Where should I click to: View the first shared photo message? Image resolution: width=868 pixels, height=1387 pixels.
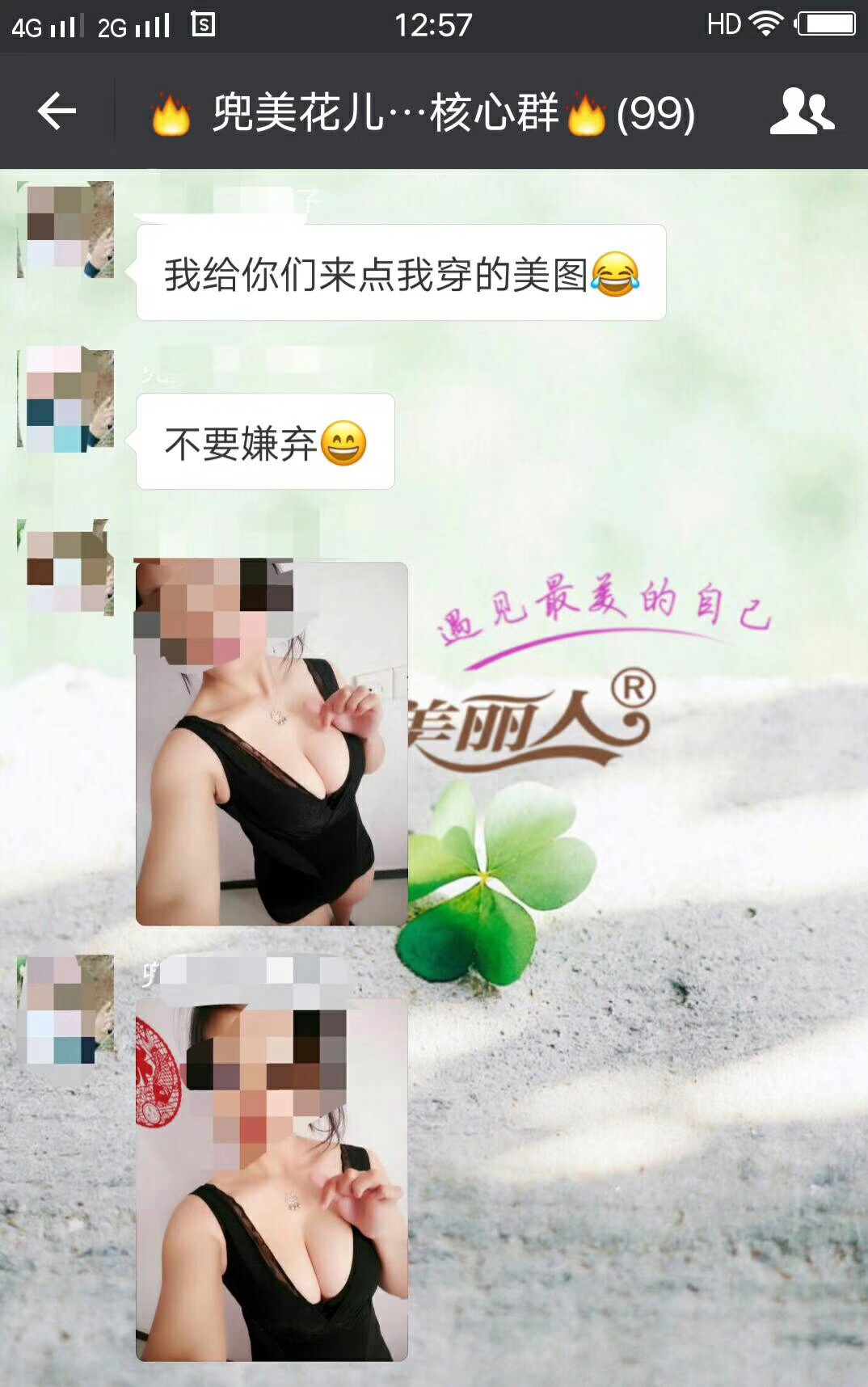point(272,744)
